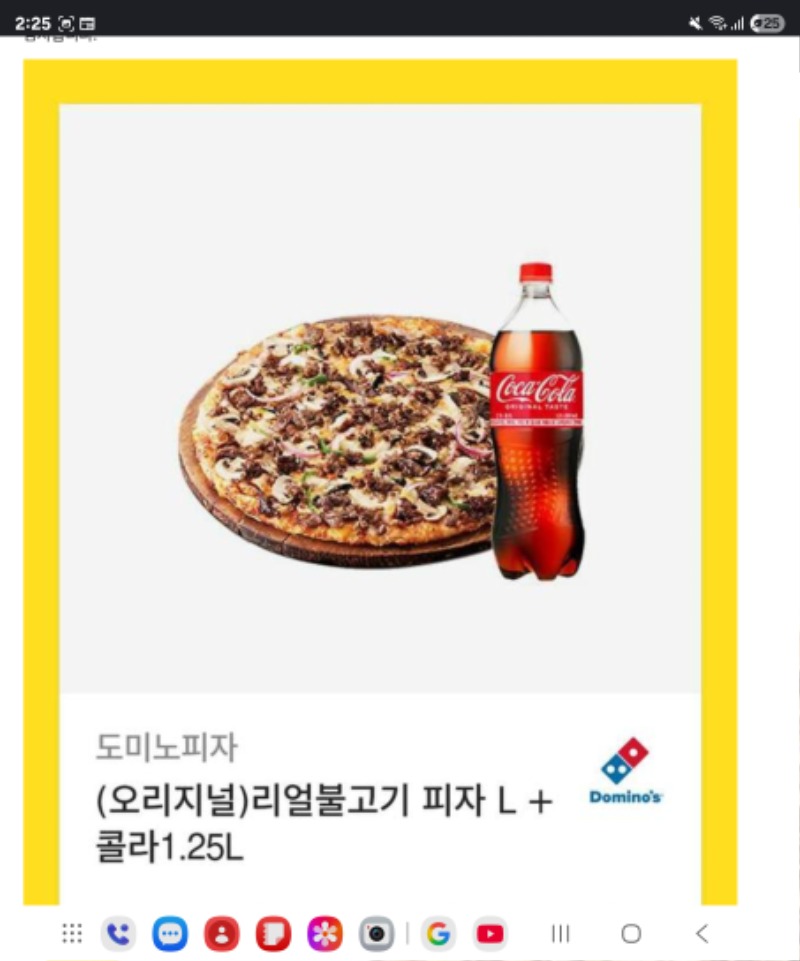
Task: Go back with the navigation arrow
Action: (702, 934)
